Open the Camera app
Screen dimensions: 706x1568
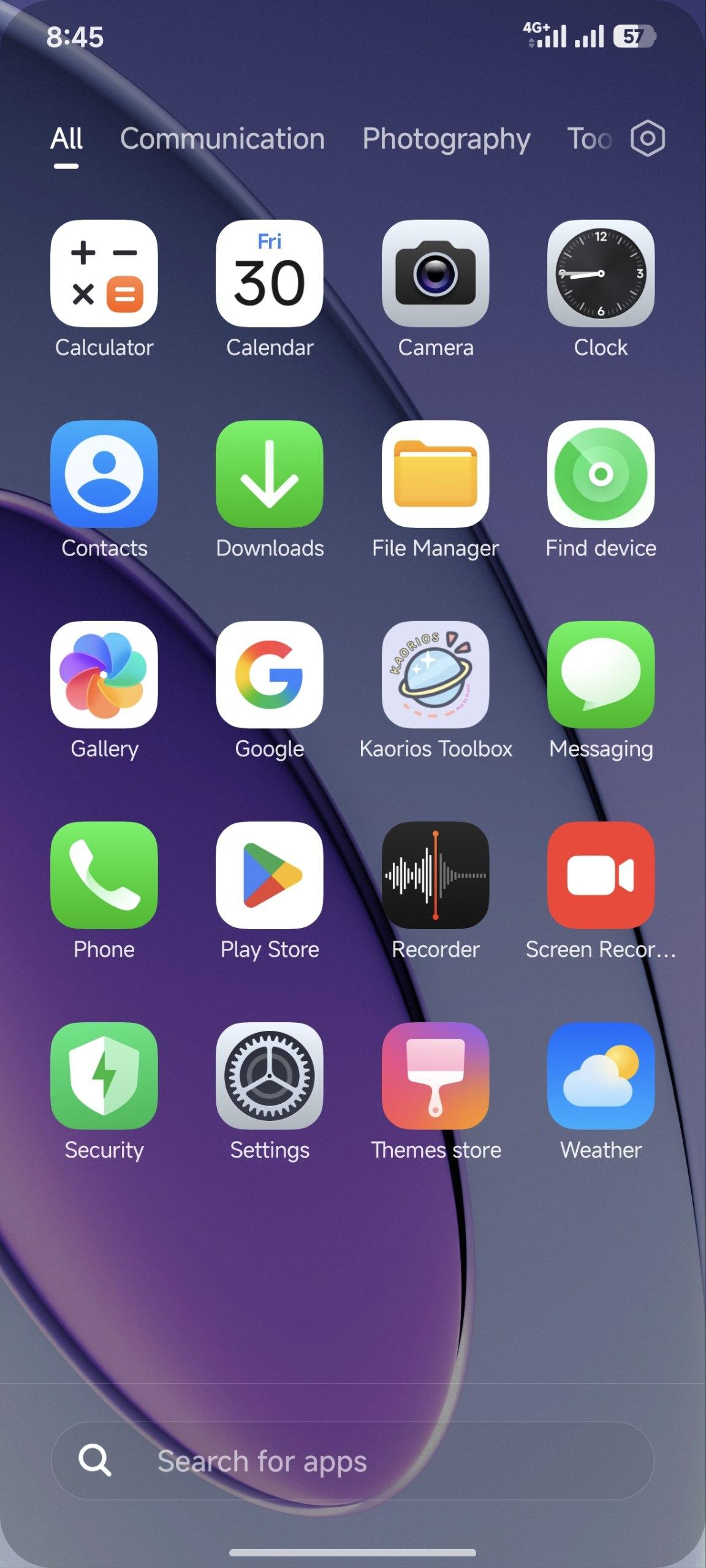coord(435,273)
